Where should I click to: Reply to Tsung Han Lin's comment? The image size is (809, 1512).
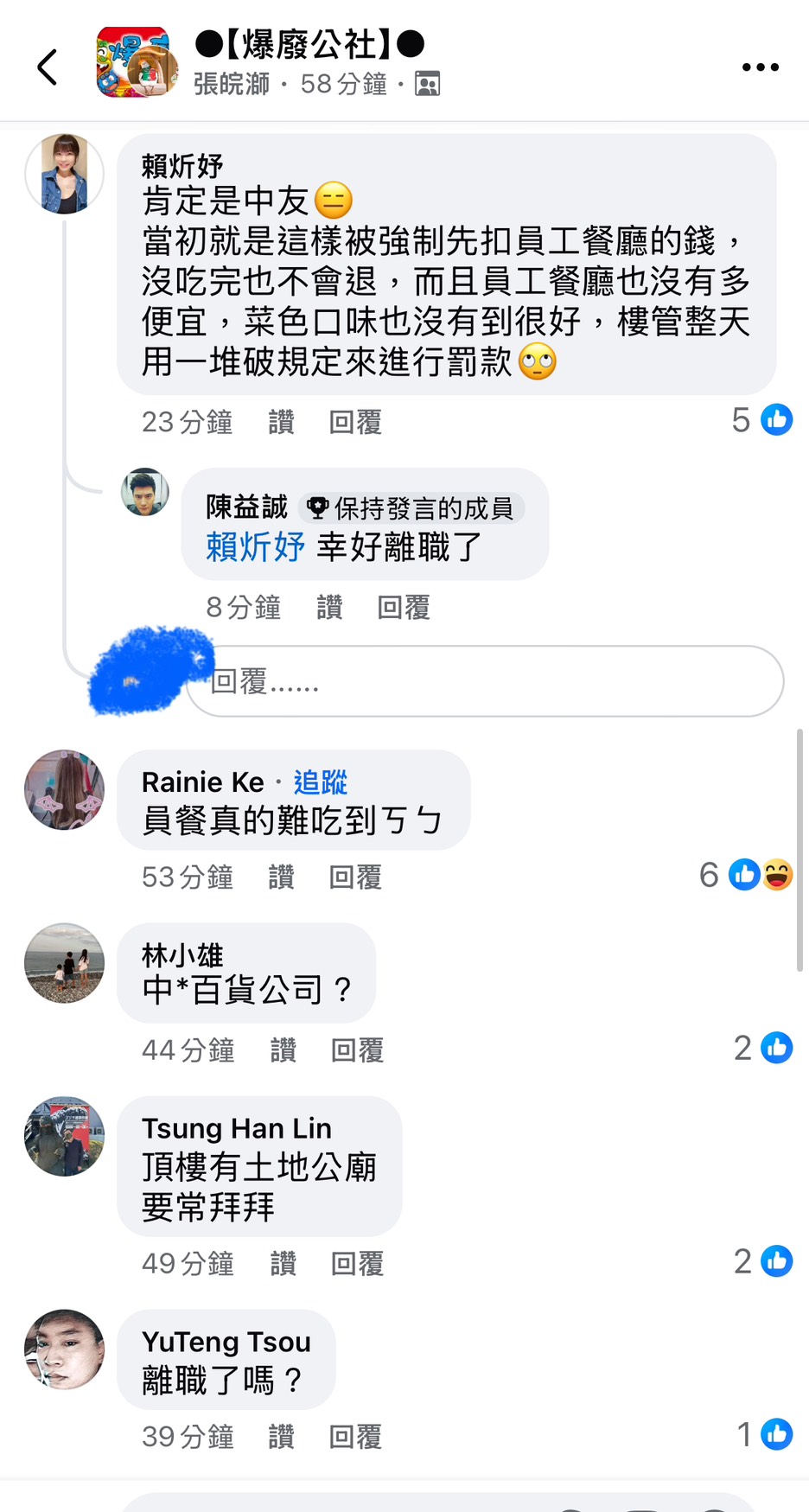[357, 1263]
